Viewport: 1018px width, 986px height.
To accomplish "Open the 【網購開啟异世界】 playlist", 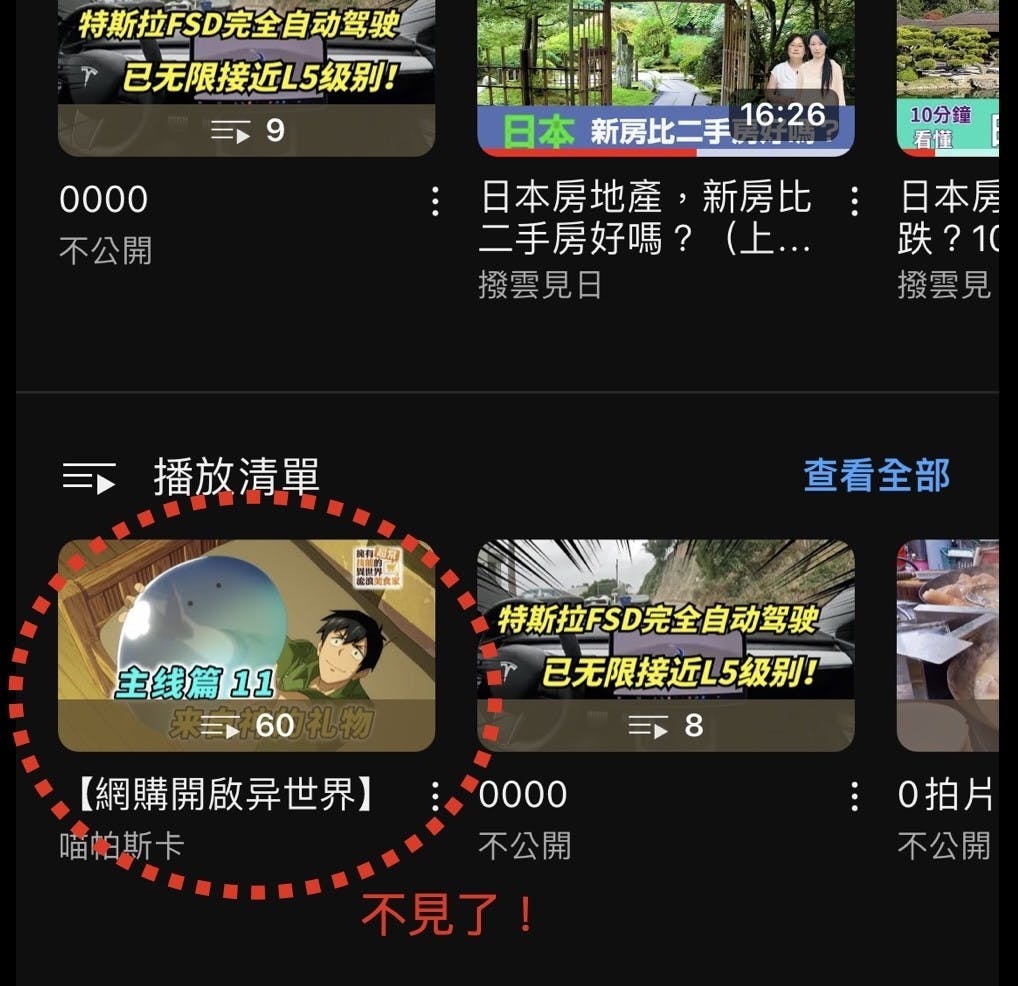I will tap(246, 645).
